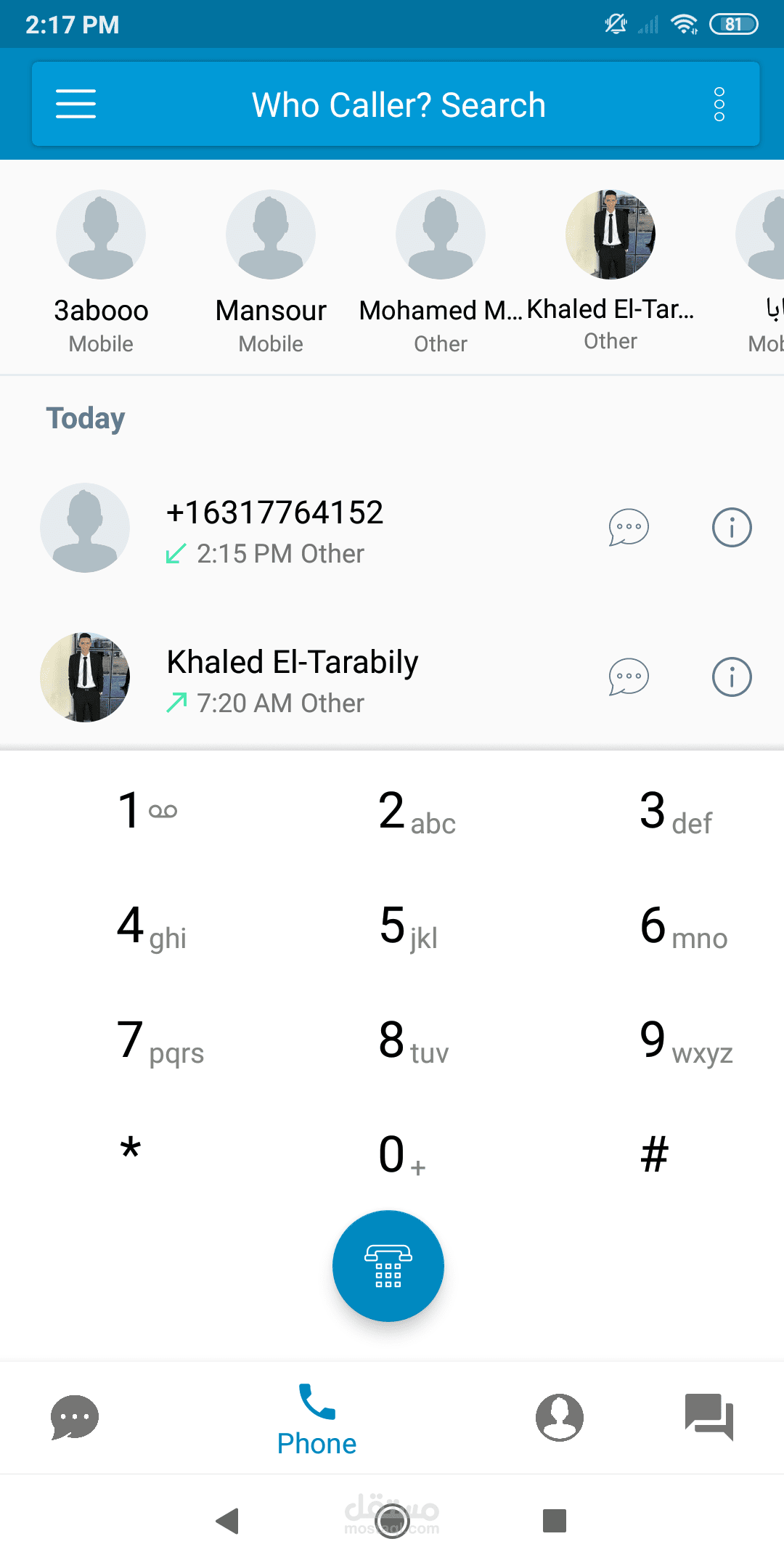Open the hamburger drawer menu
The height and width of the screenshot is (1568, 784).
[75, 104]
